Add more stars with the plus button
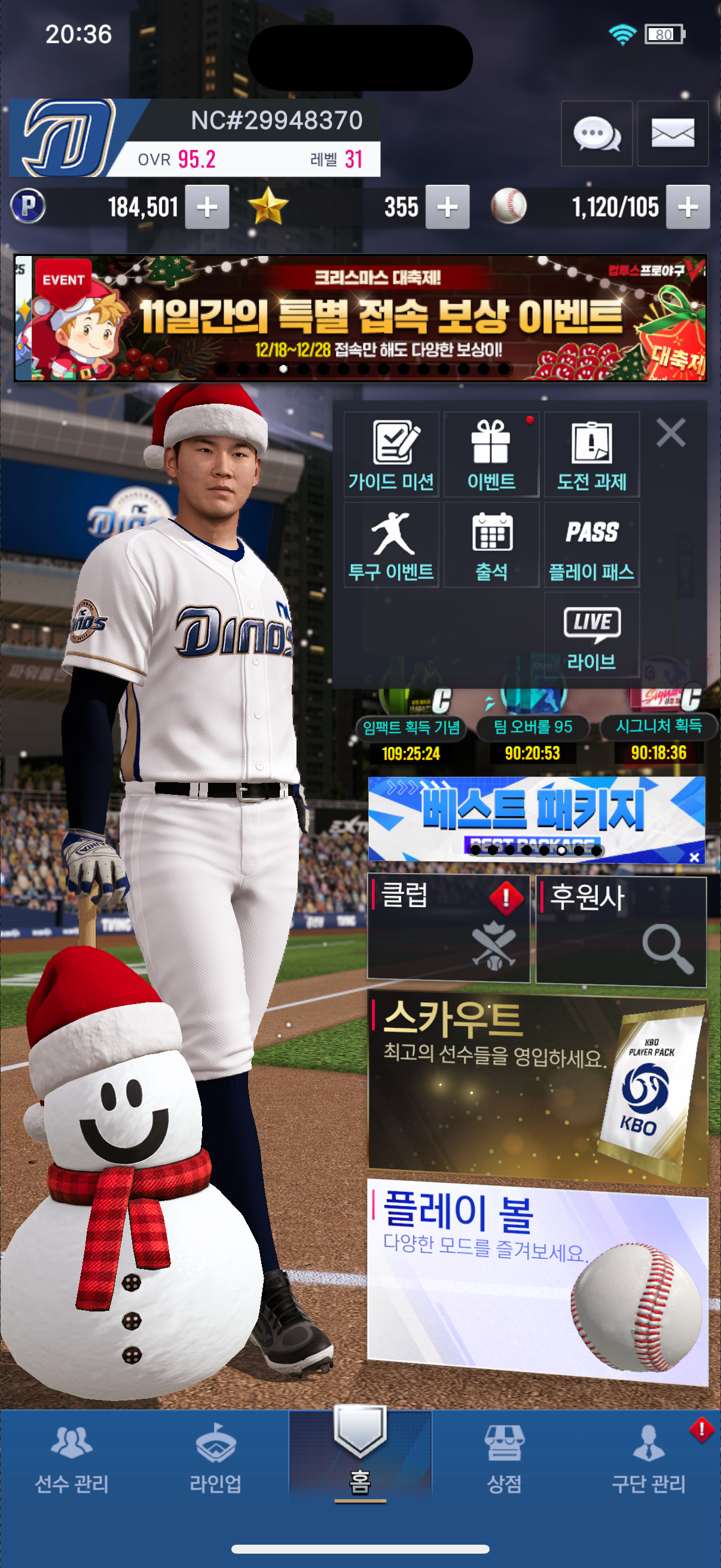The height and width of the screenshot is (1568, 721). [x=447, y=207]
